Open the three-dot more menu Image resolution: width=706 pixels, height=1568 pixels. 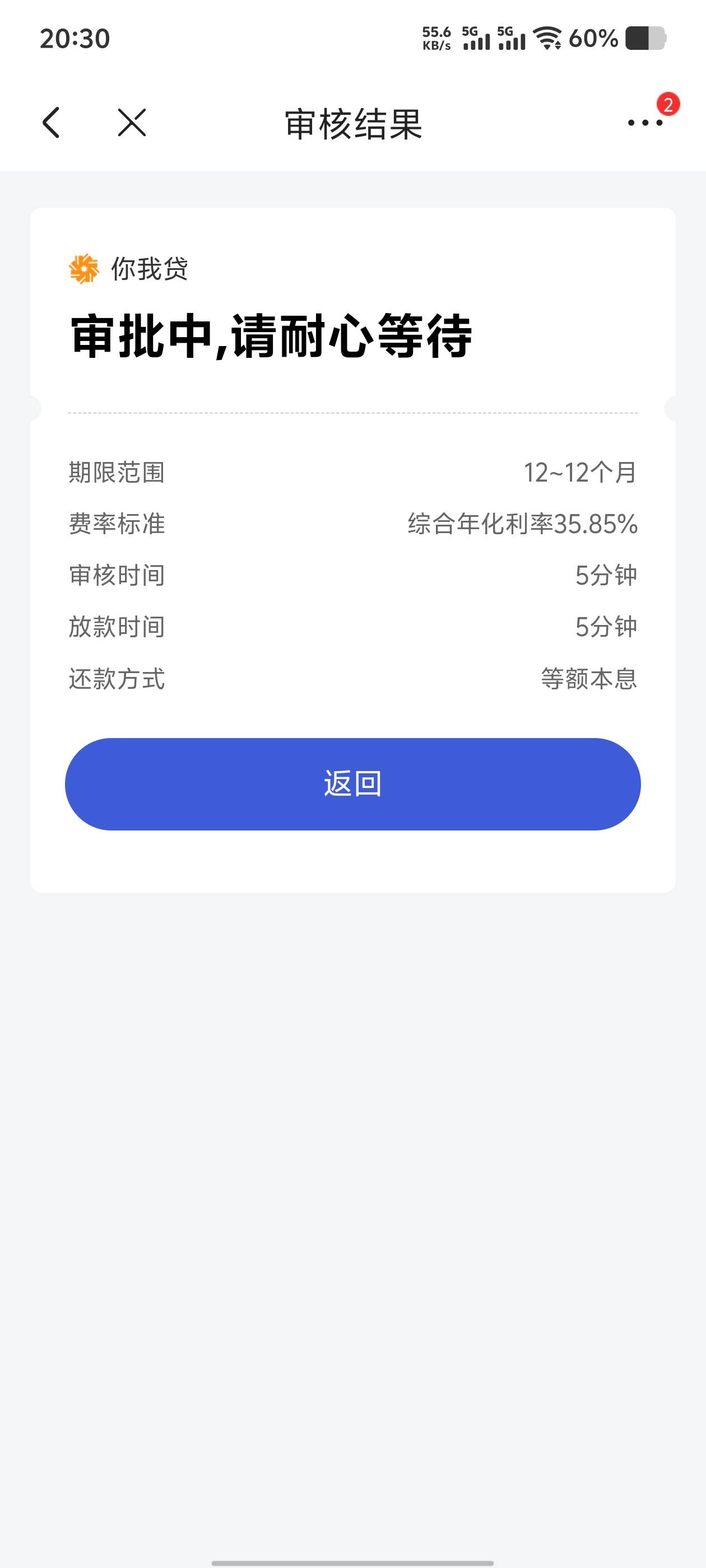645,123
